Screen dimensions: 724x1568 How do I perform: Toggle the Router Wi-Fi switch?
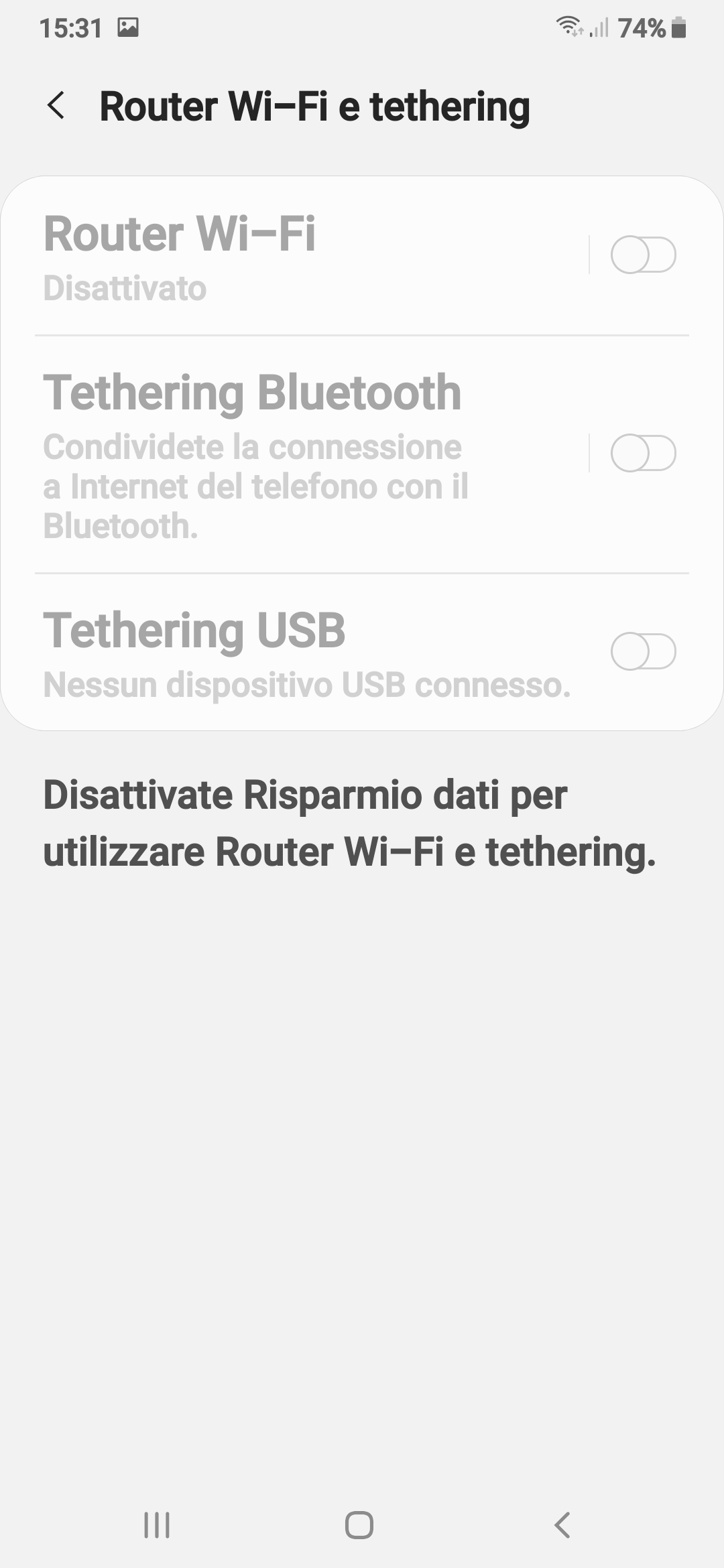pos(643,255)
